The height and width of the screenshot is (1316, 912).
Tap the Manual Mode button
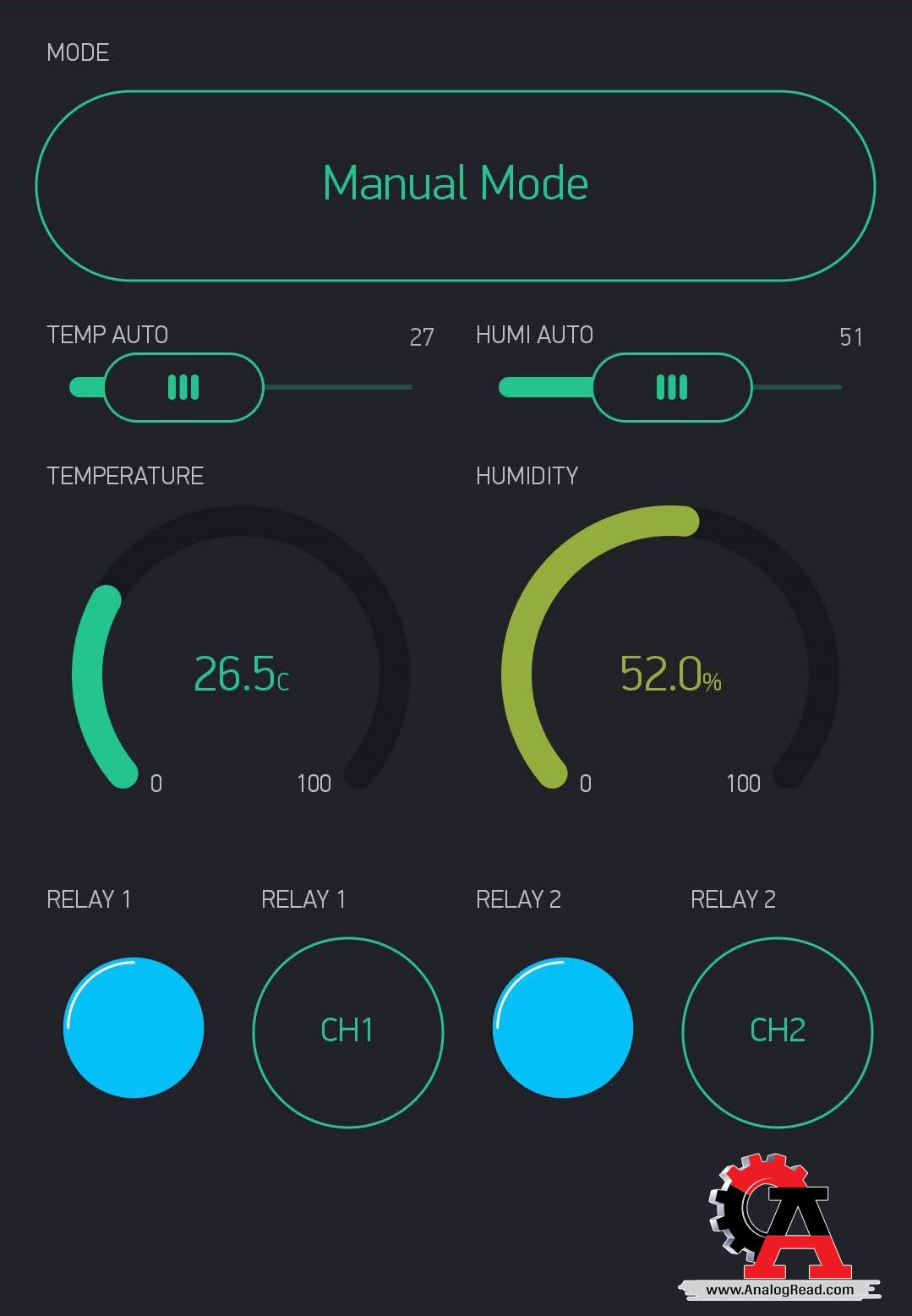point(455,185)
